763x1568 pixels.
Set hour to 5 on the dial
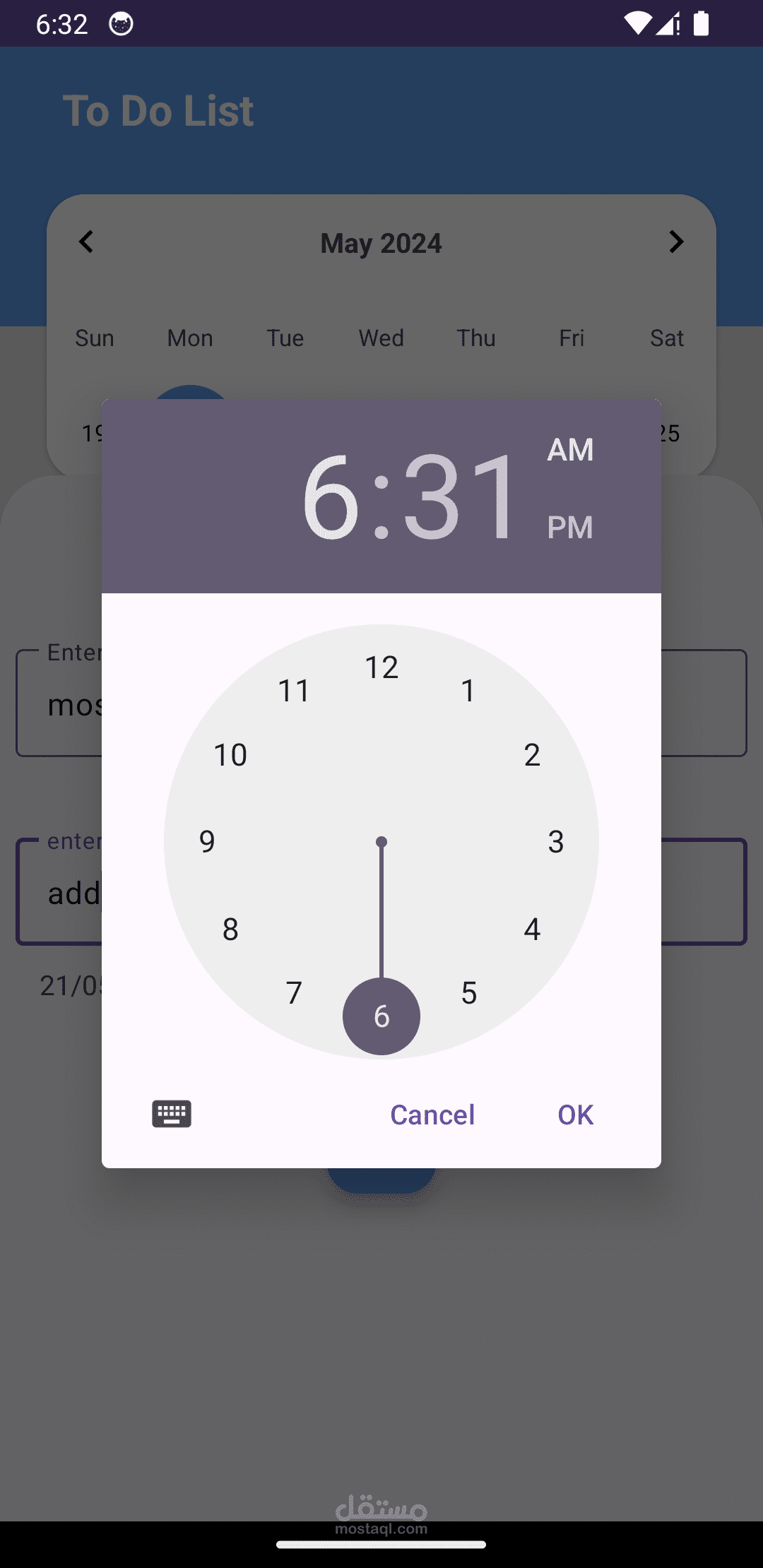[x=469, y=993]
